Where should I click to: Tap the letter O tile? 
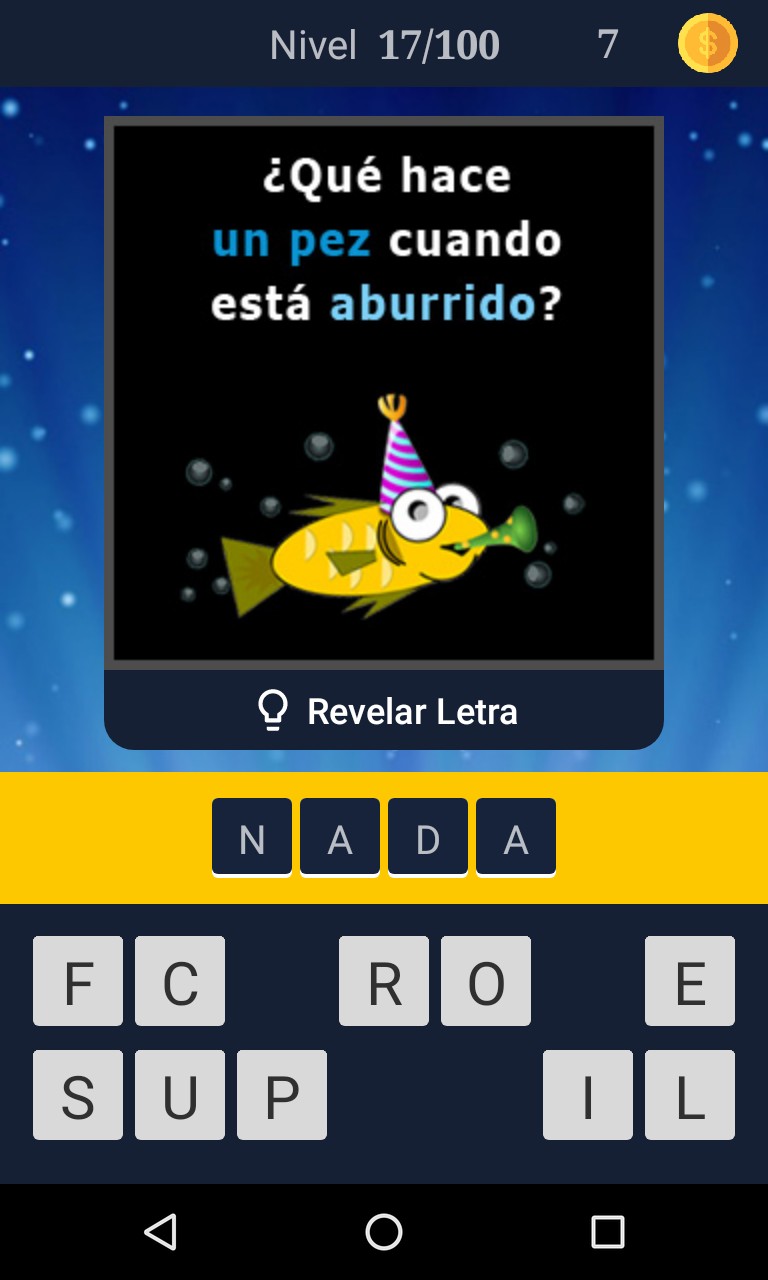pos(486,981)
